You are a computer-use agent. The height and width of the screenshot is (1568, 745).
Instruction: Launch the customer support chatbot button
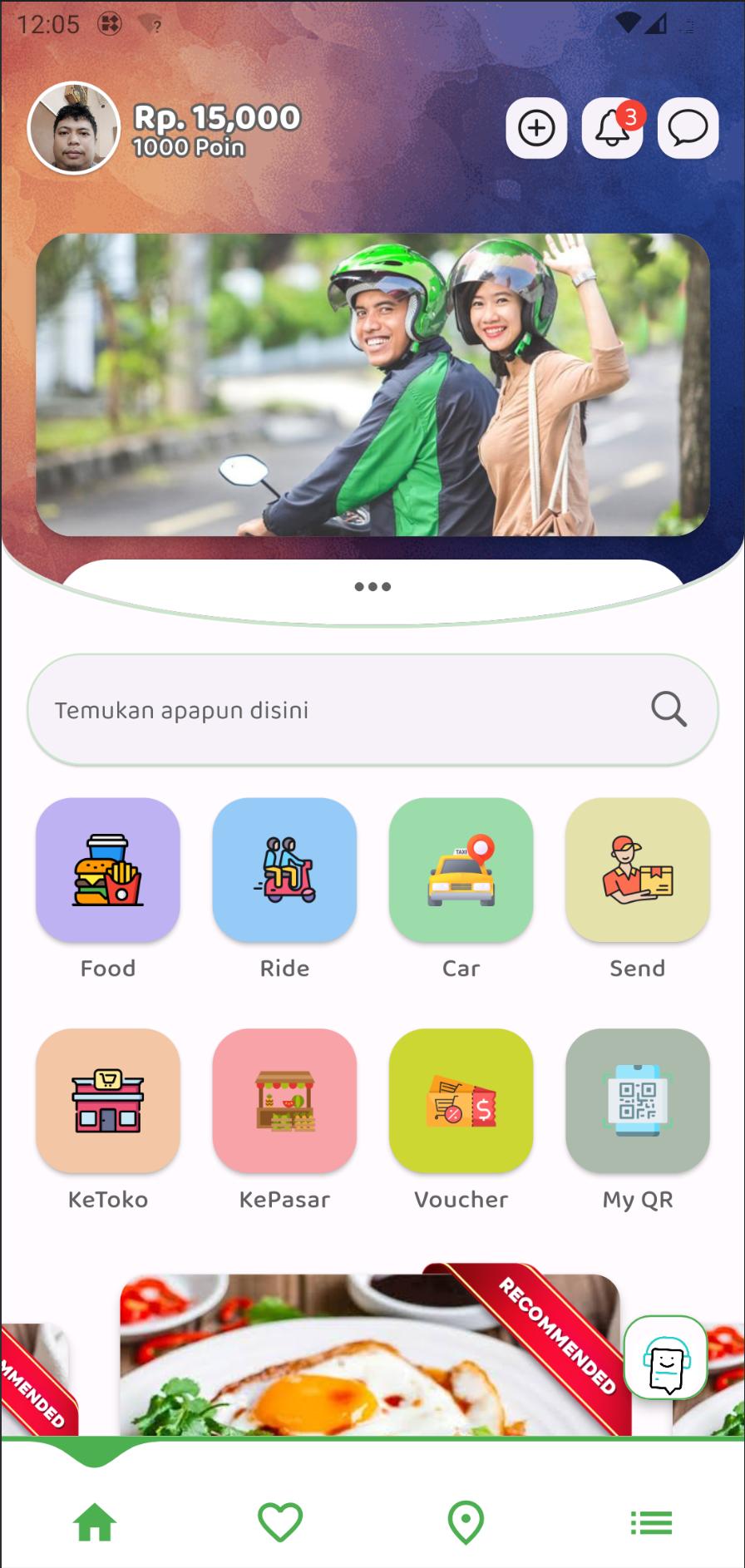point(666,1358)
